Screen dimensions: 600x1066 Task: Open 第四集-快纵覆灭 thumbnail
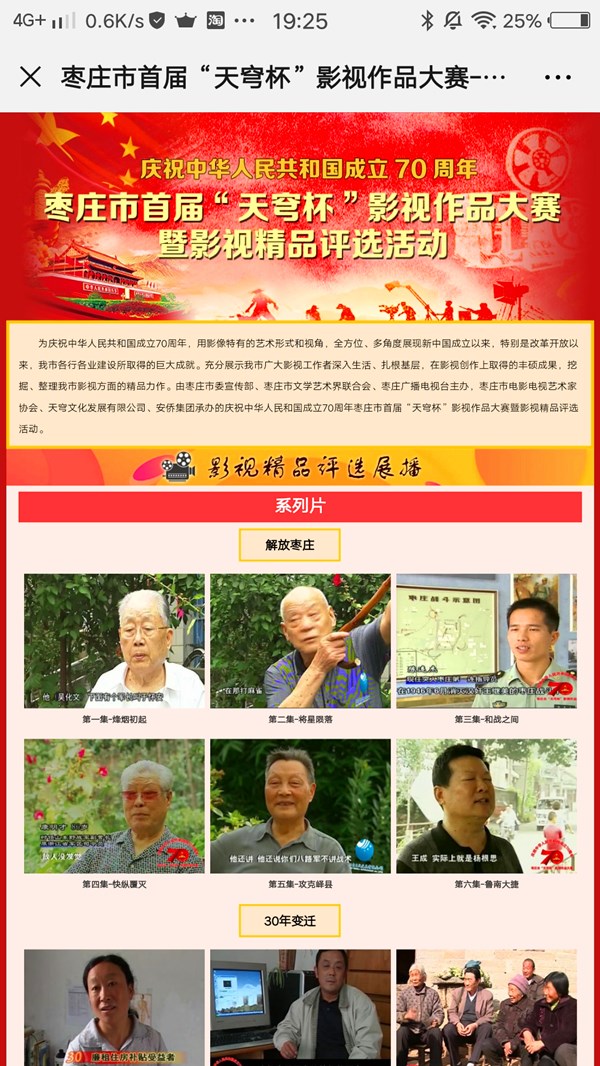(114, 806)
